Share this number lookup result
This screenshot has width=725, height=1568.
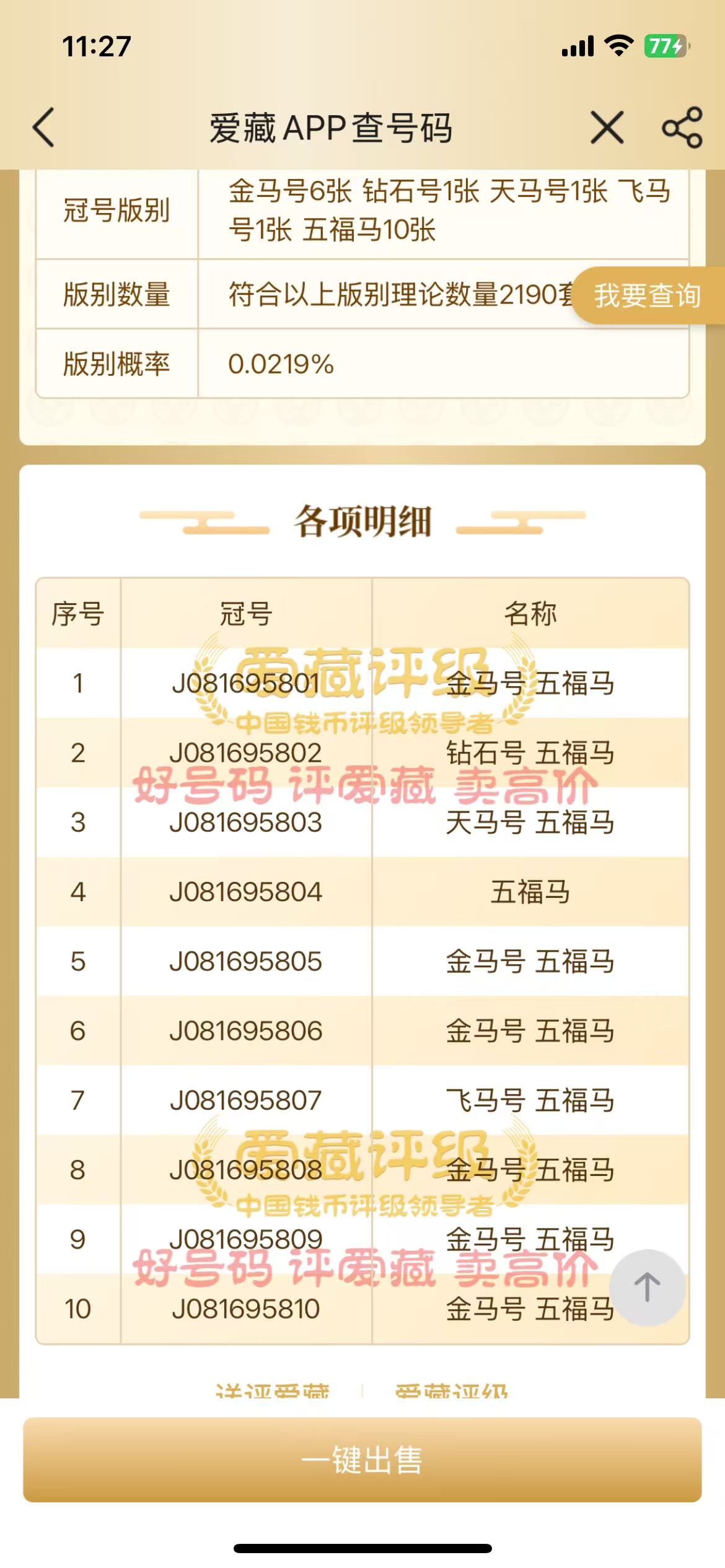(x=682, y=128)
